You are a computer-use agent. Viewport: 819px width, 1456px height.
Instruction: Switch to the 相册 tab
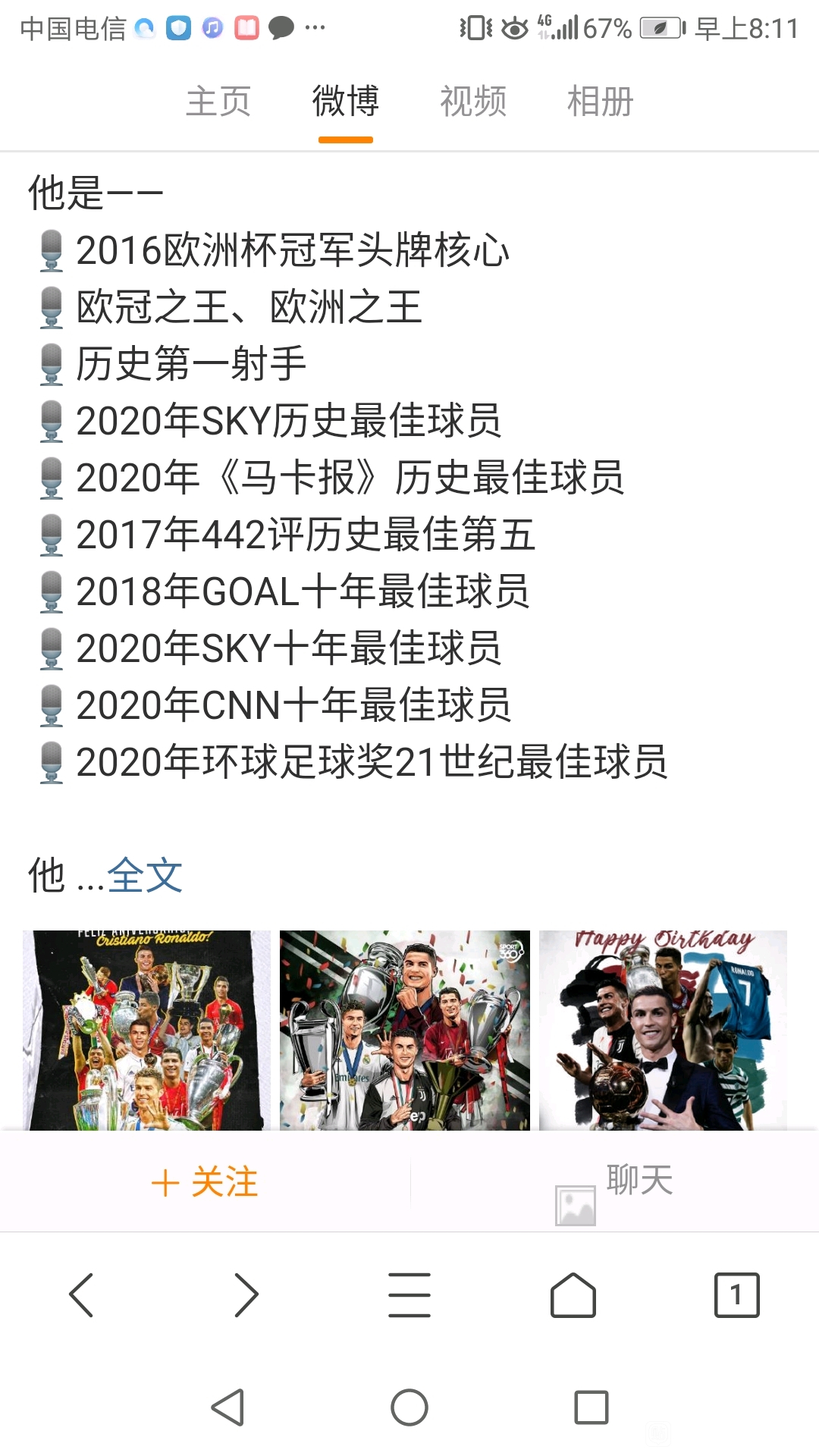[x=601, y=102]
